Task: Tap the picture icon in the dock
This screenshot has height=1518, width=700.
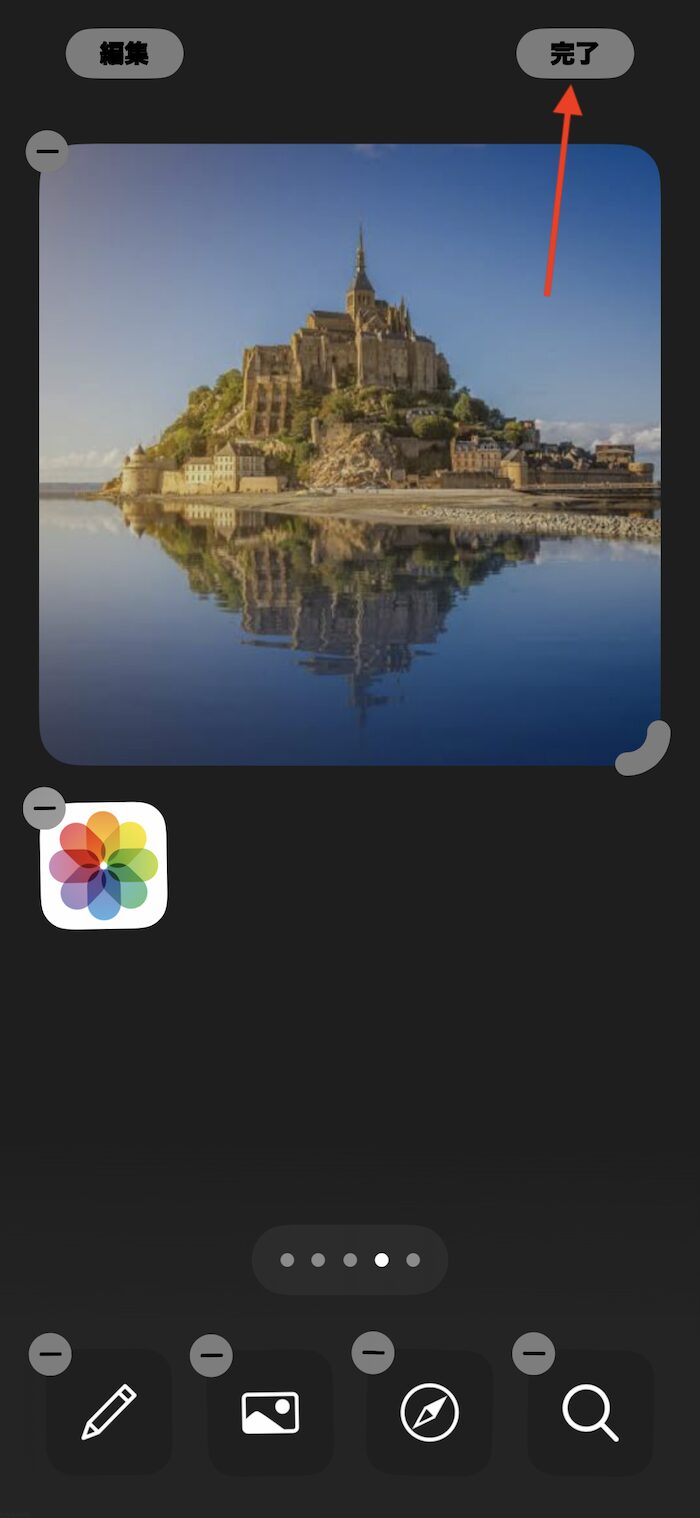Action: tap(270, 1412)
